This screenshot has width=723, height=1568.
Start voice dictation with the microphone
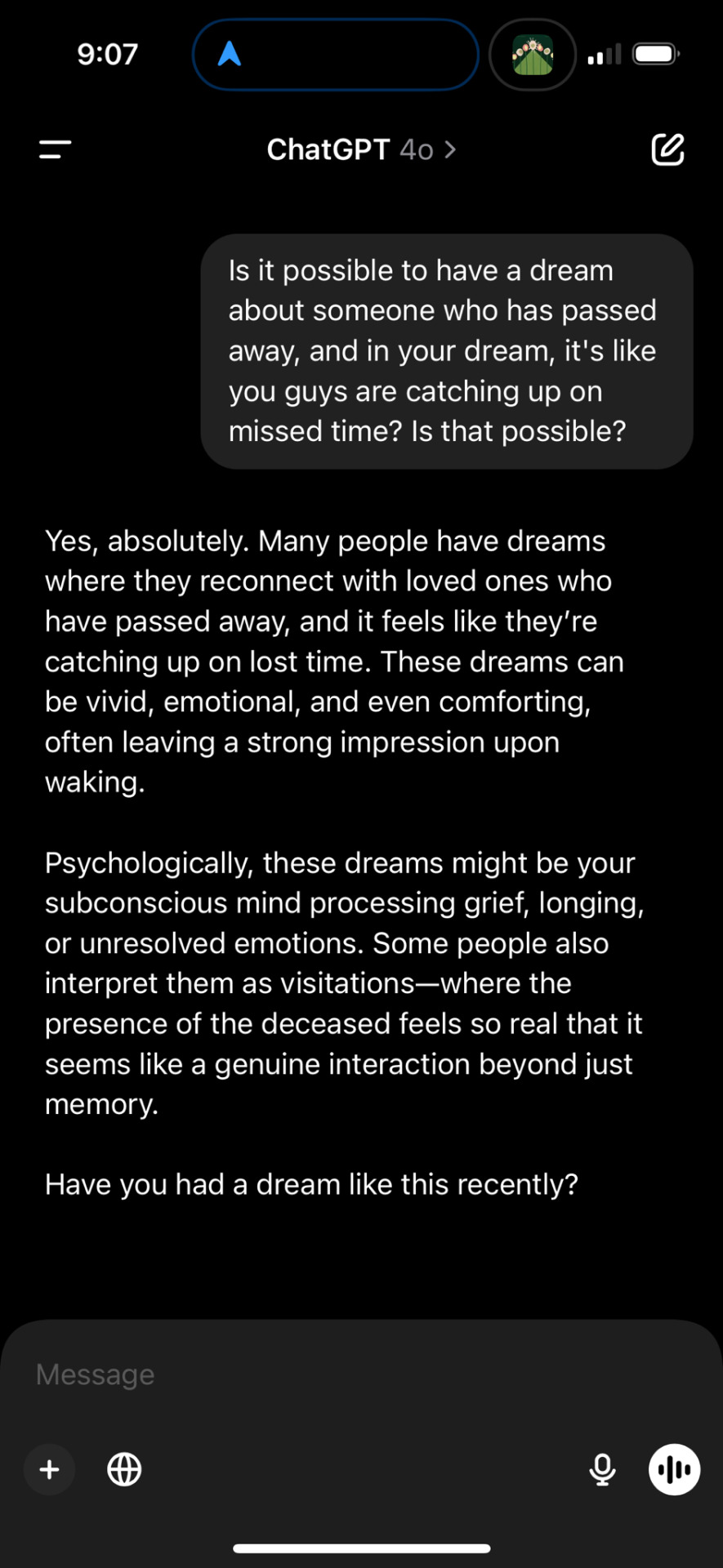602,1469
